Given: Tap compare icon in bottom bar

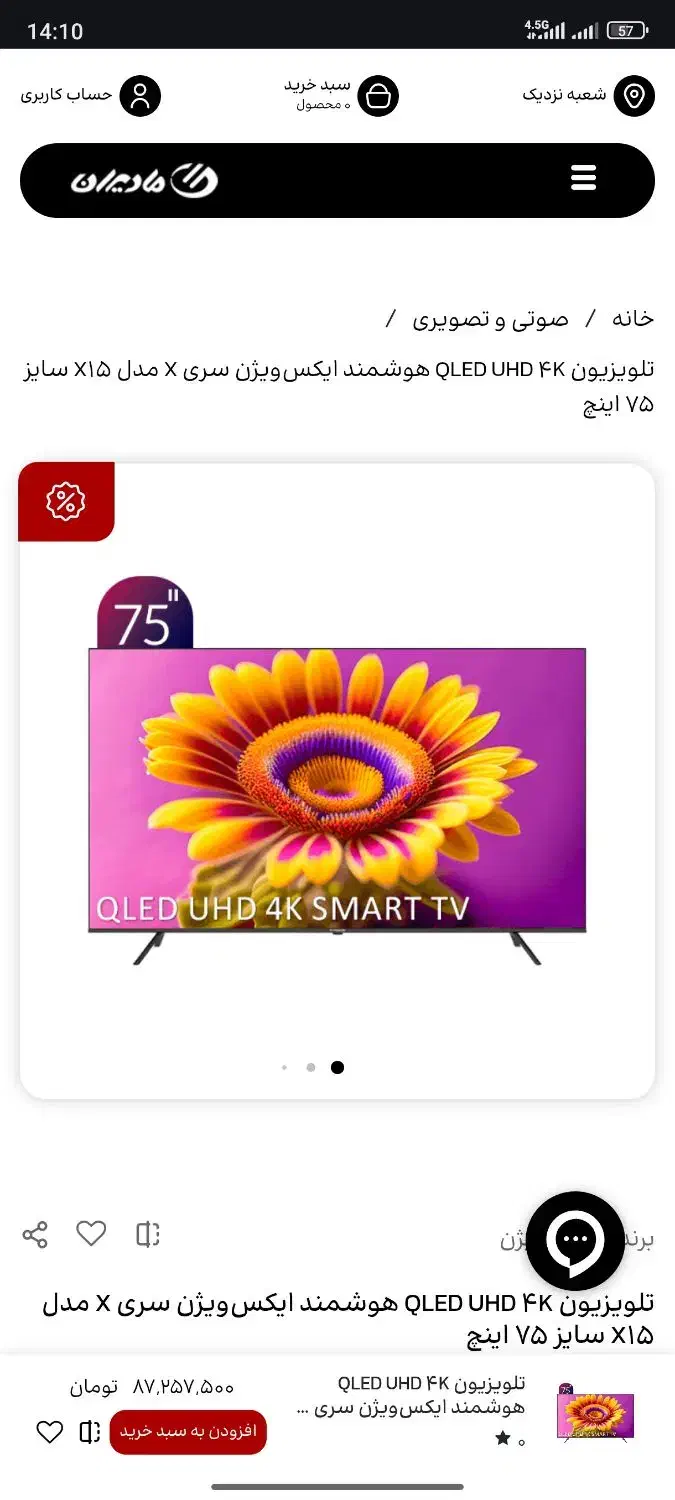Looking at the screenshot, I should pyautogui.click(x=90, y=1431).
